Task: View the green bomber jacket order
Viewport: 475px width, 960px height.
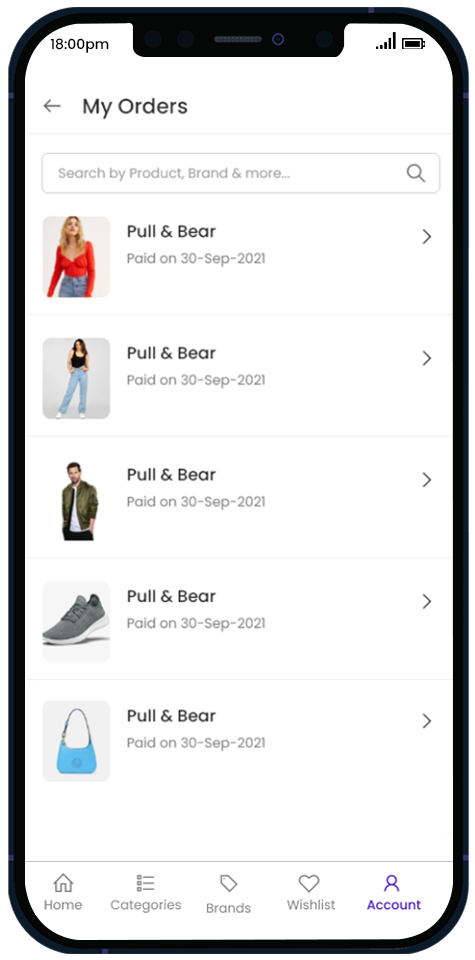Action: click(239, 497)
